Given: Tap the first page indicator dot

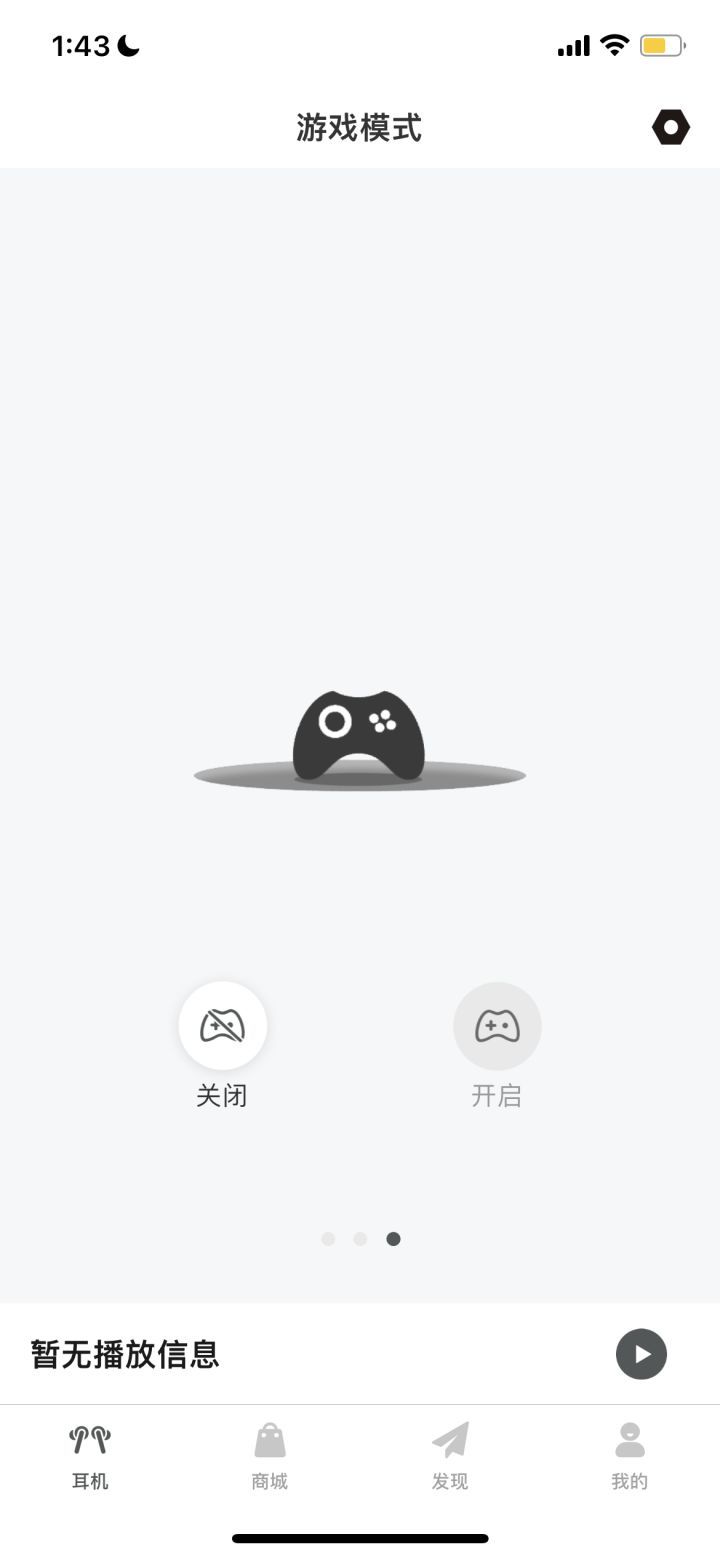Looking at the screenshot, I should click(328, 1239).
